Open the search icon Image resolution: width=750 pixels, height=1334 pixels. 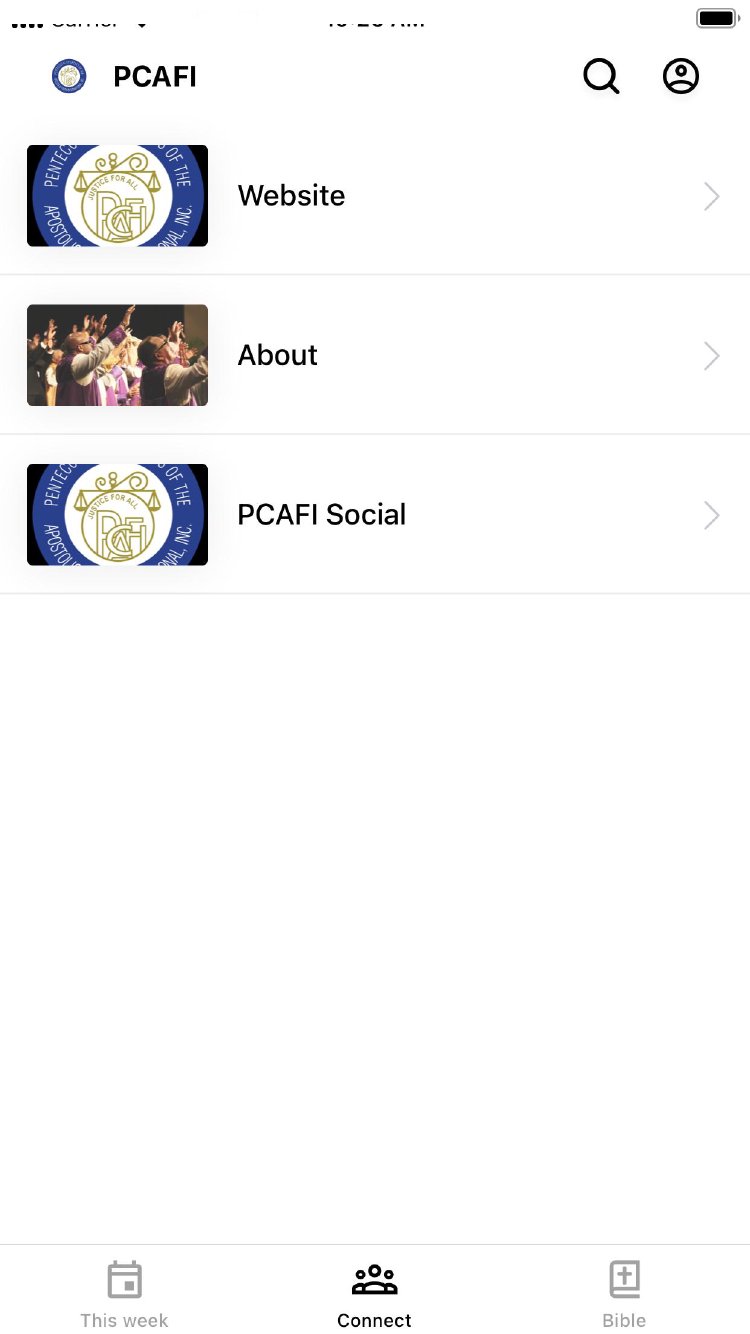tap(601, 76)
